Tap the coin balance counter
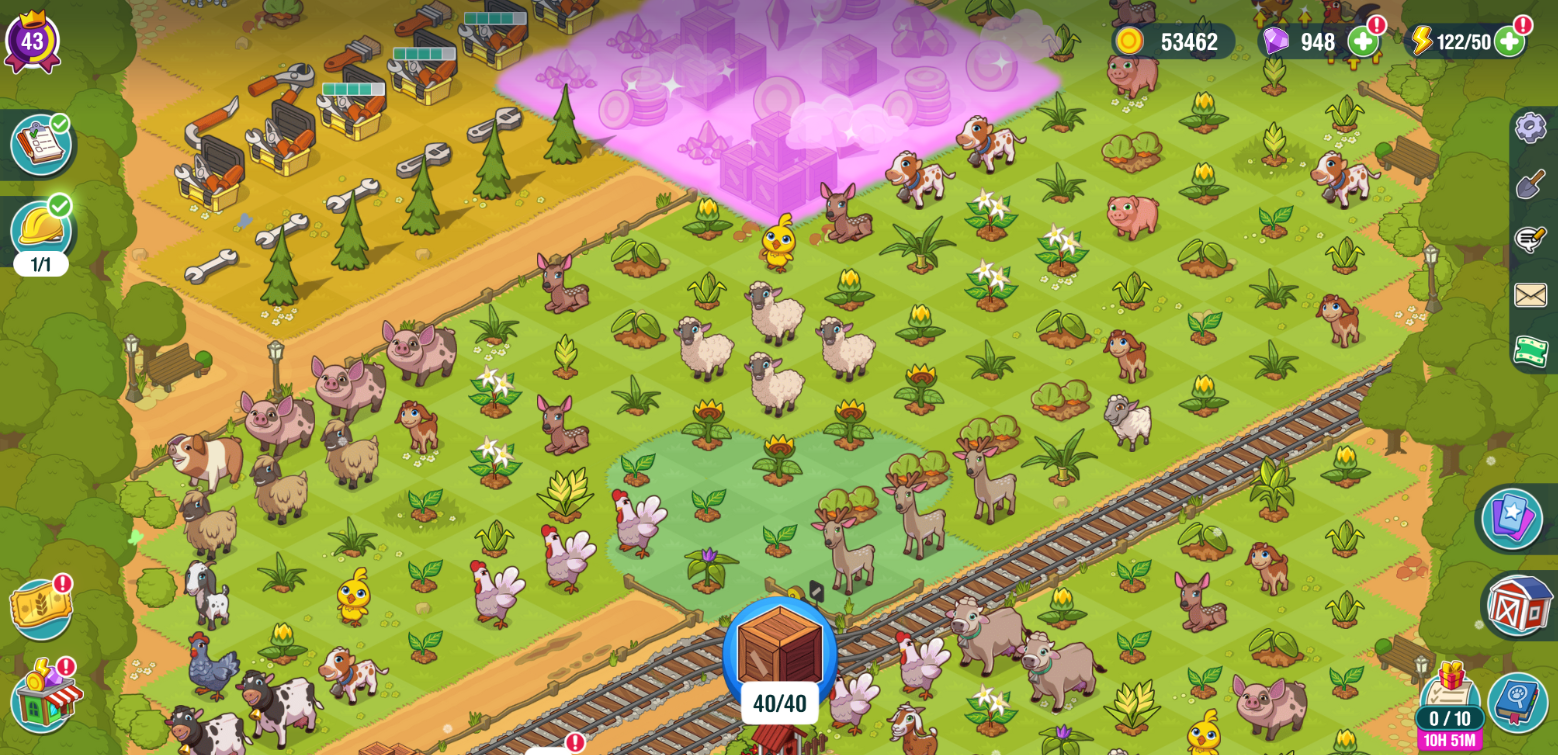The width and height of the screenshot is (1558, 755). [1172, 41]
